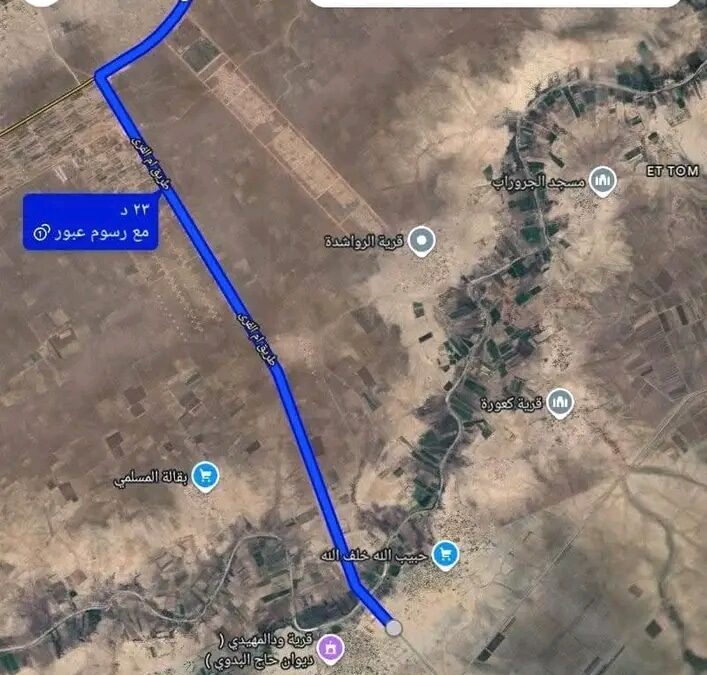Select the حبيب الله خلف الله shop pin
707x675 pixels.
[x=445, y=553]
